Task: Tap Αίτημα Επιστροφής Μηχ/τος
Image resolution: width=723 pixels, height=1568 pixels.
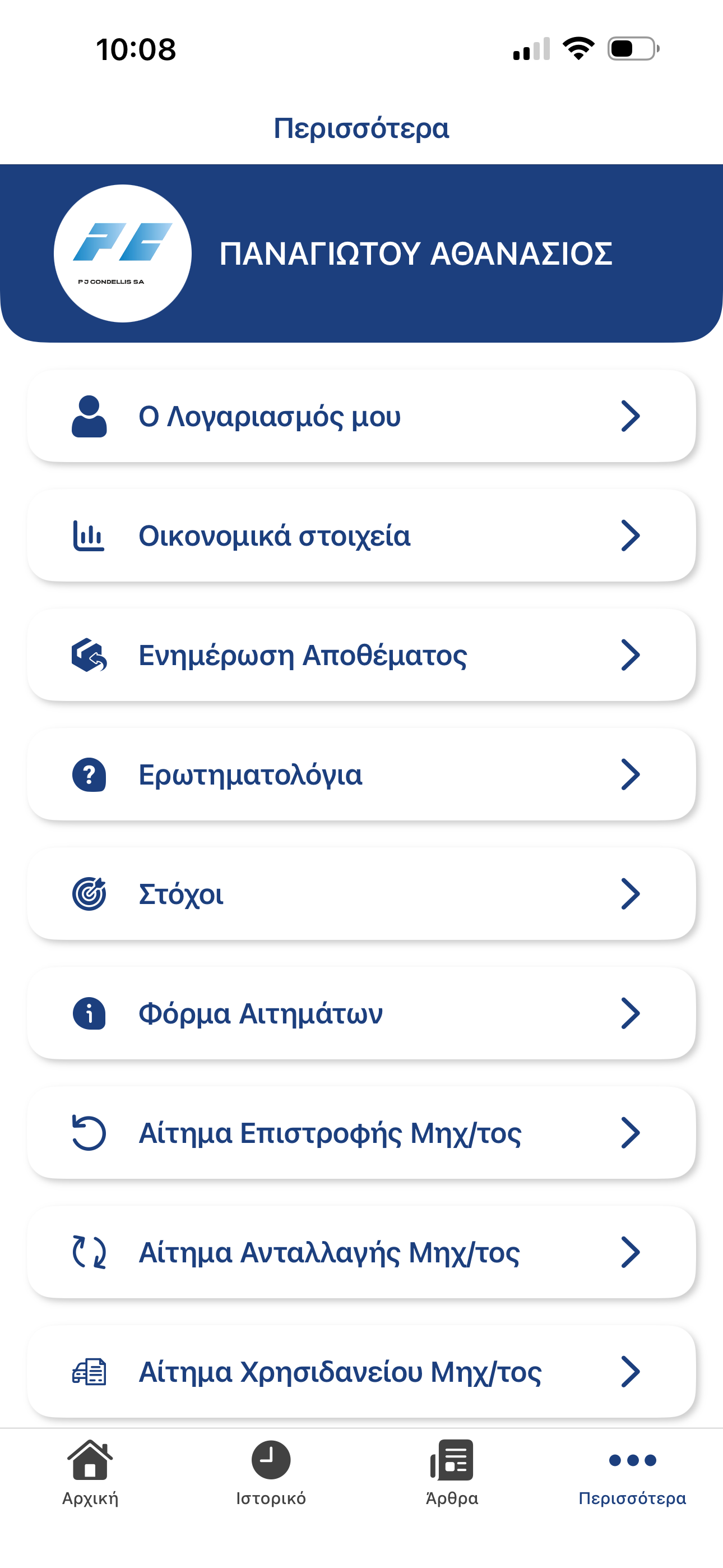Action: tap(361, 1133)
